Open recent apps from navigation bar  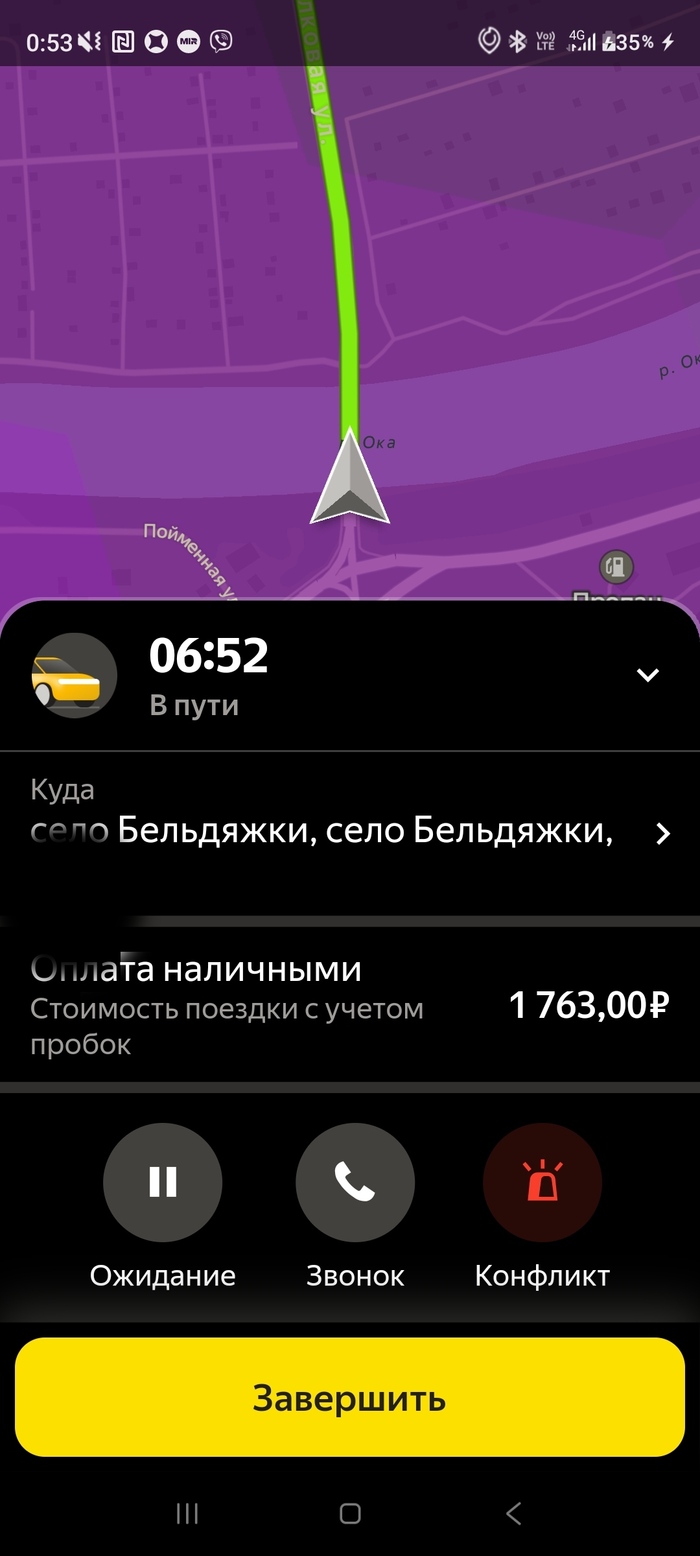(187, 1513)
